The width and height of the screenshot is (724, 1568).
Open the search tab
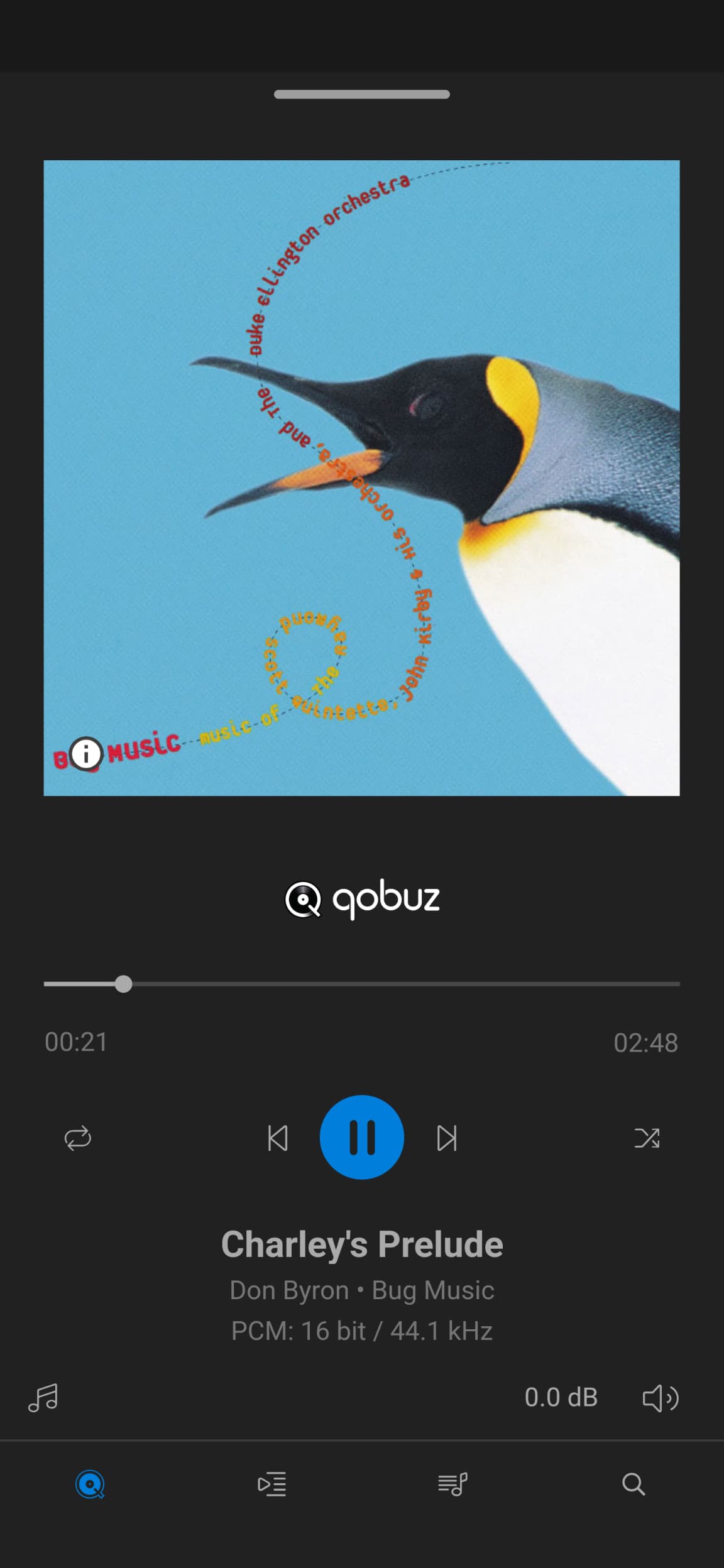tap(633, 1484)
